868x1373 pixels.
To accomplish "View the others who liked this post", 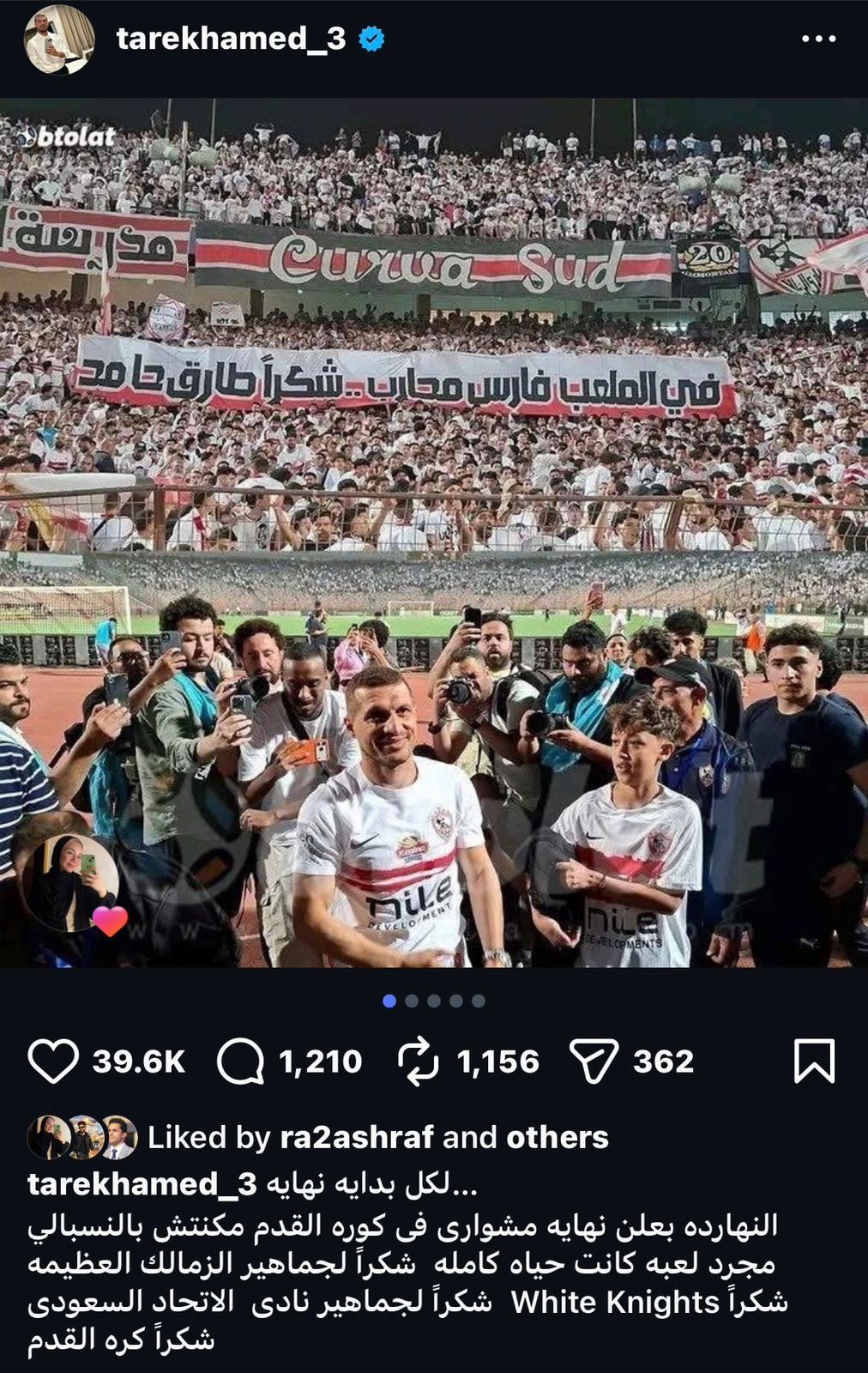I will coord(557,1137).
